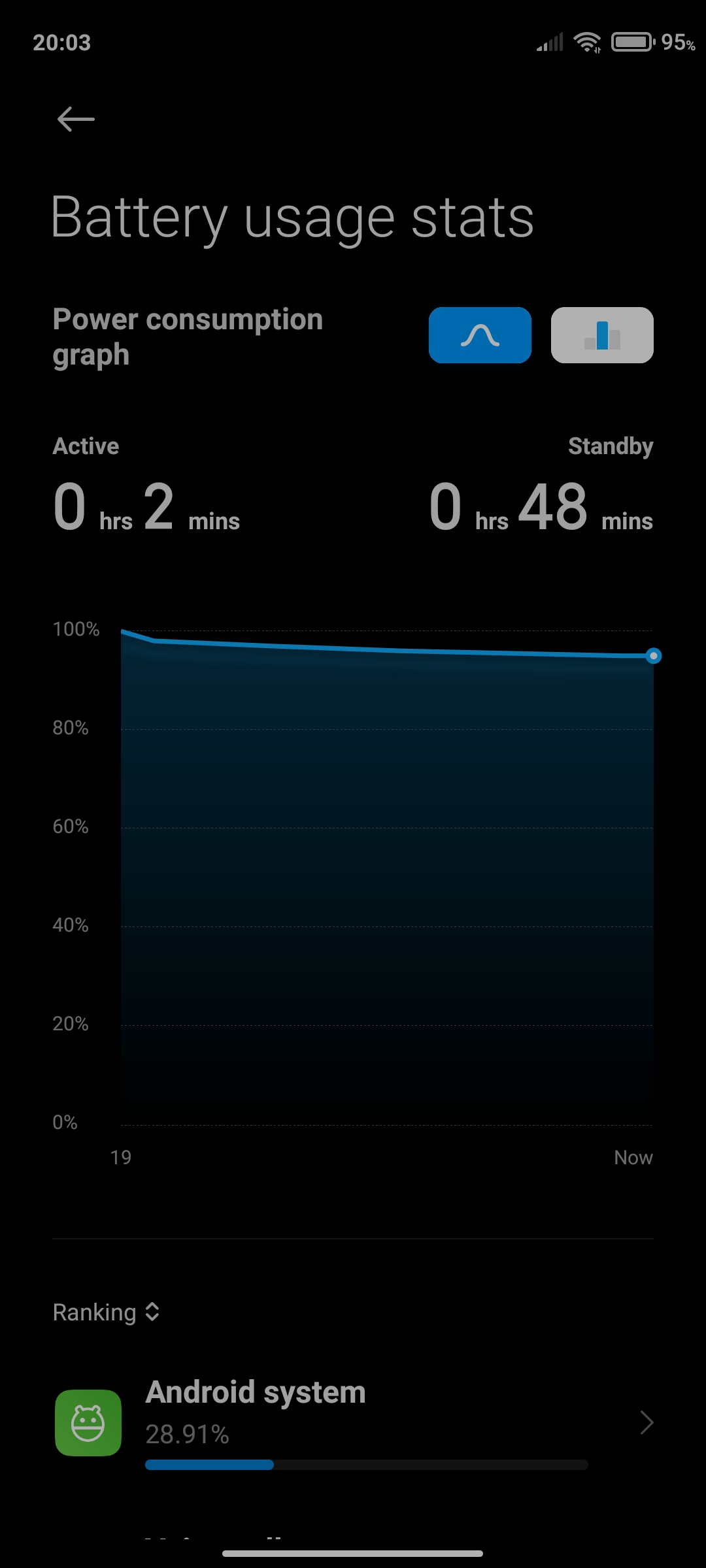Go back from Battery usage stats
Image resolution: width=706 pixels, height=1568 pixels.
click(x=76, y=119)
